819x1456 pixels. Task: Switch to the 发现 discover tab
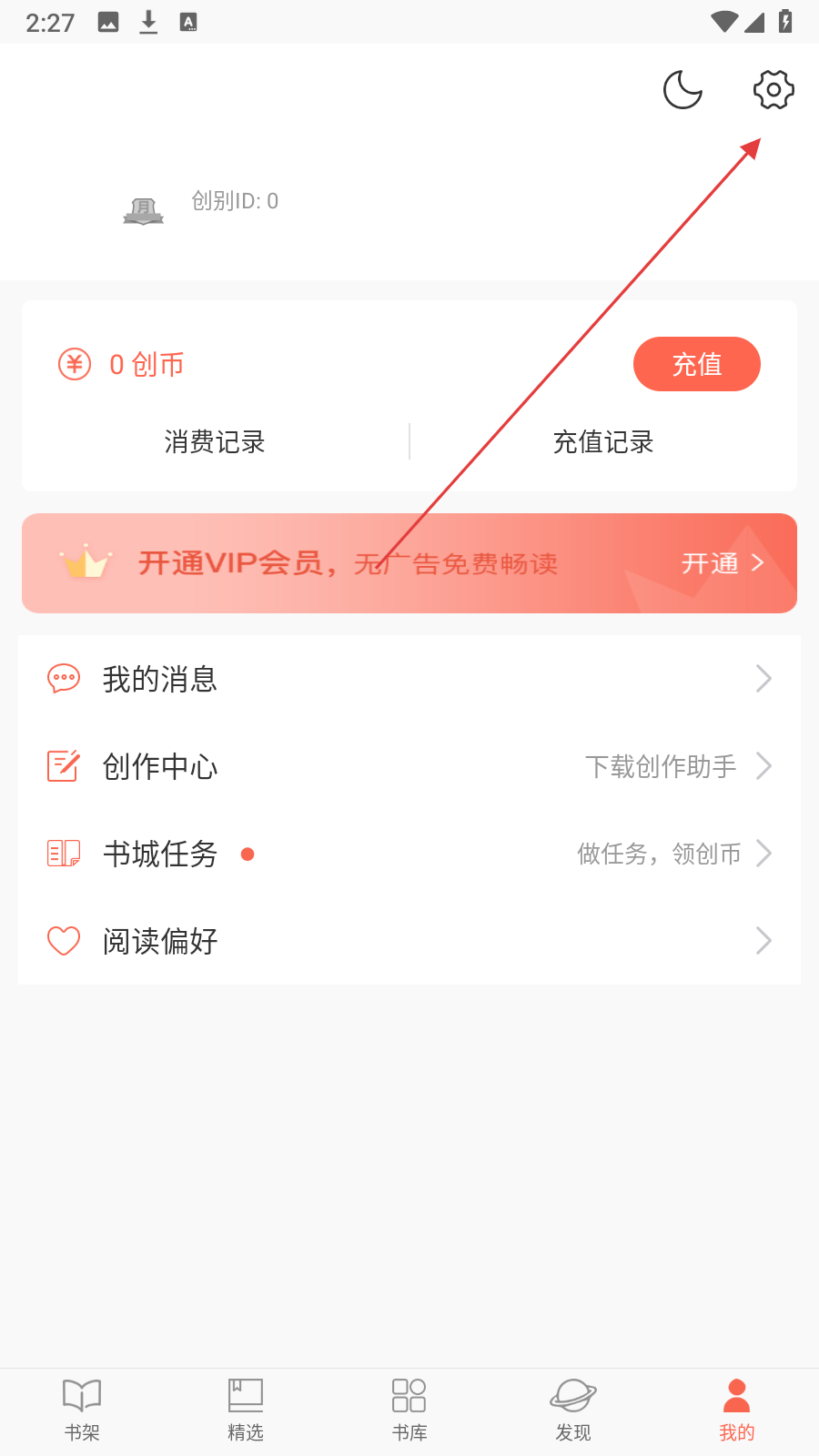pyautogui.click(x=573, y=1409)
